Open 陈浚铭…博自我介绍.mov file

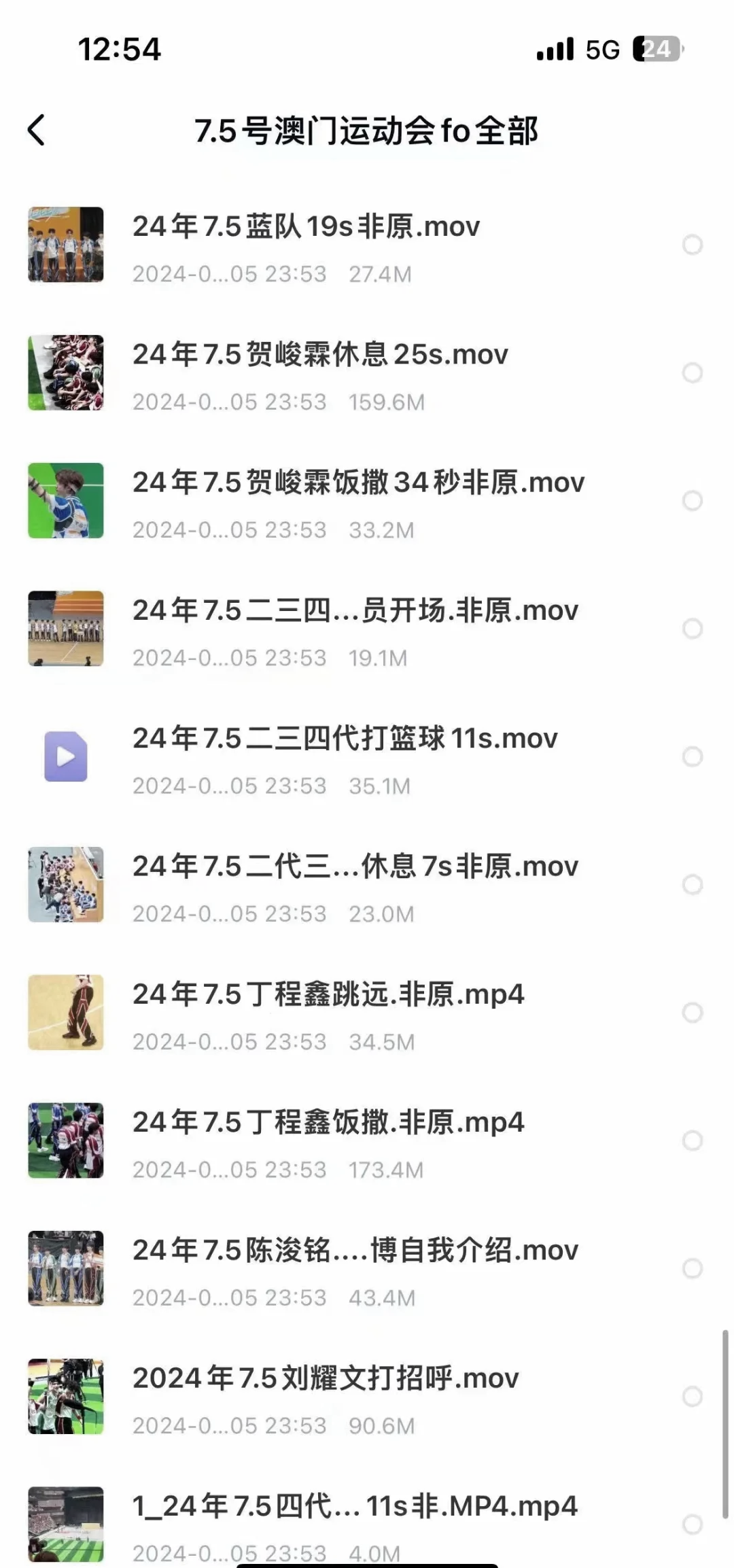click(356, 1249)
